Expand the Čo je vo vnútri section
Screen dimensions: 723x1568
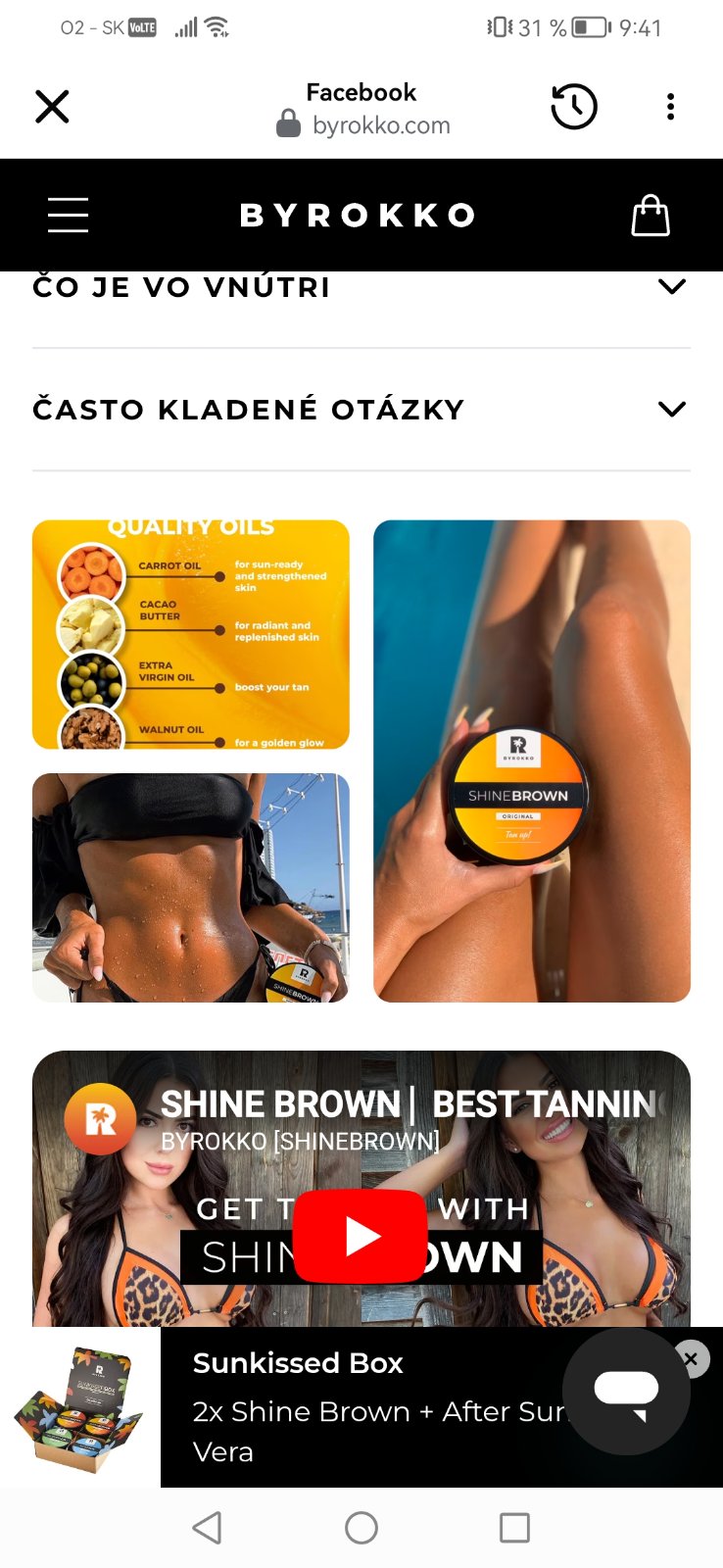671,286
